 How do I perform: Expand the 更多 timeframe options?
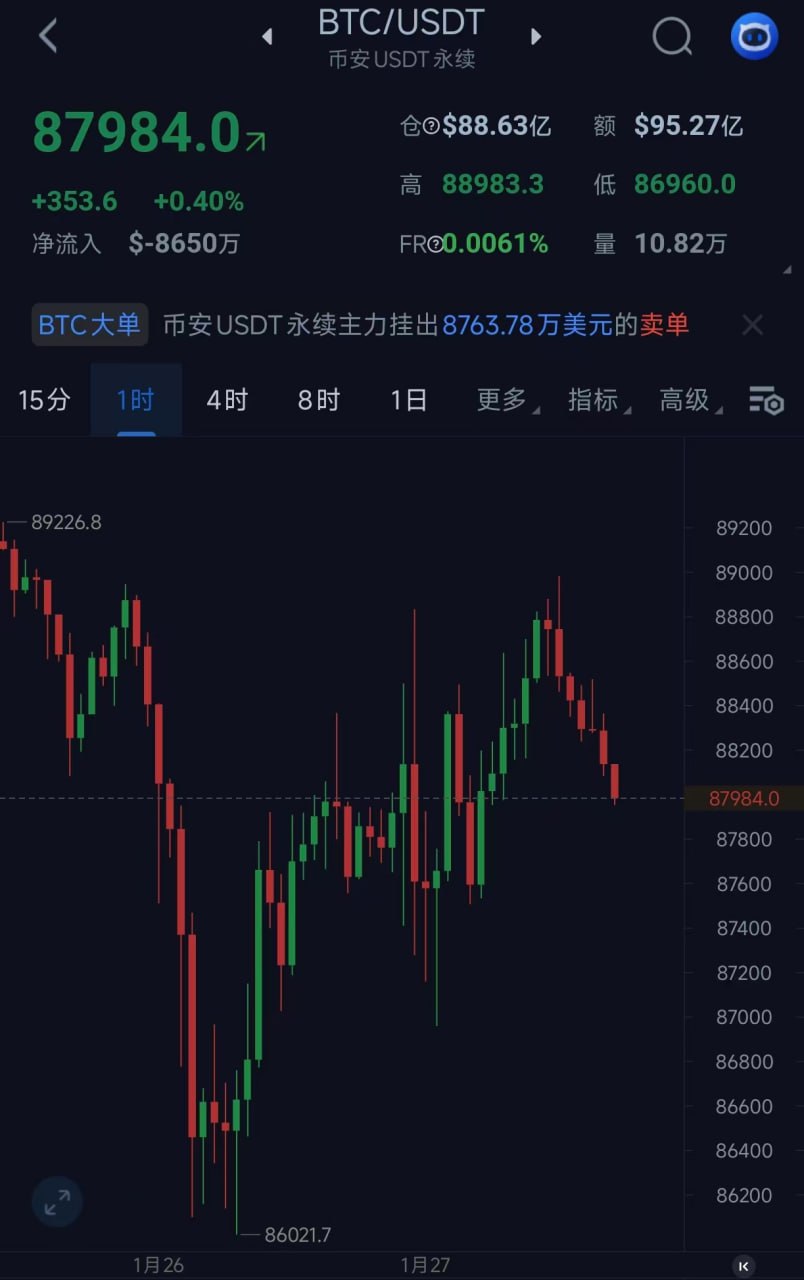pyautogui.click(x=505, y=401)
